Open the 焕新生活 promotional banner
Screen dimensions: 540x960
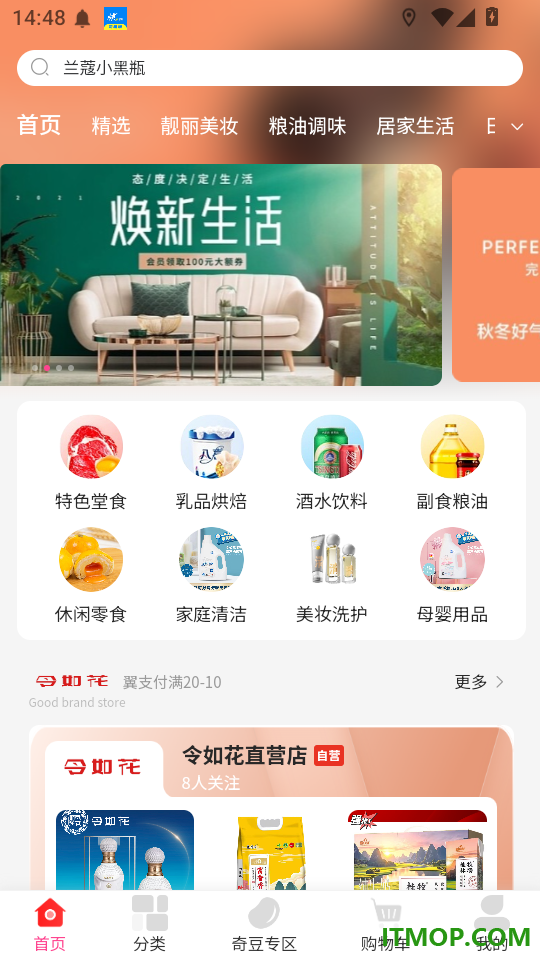click(x=220, y=275)
